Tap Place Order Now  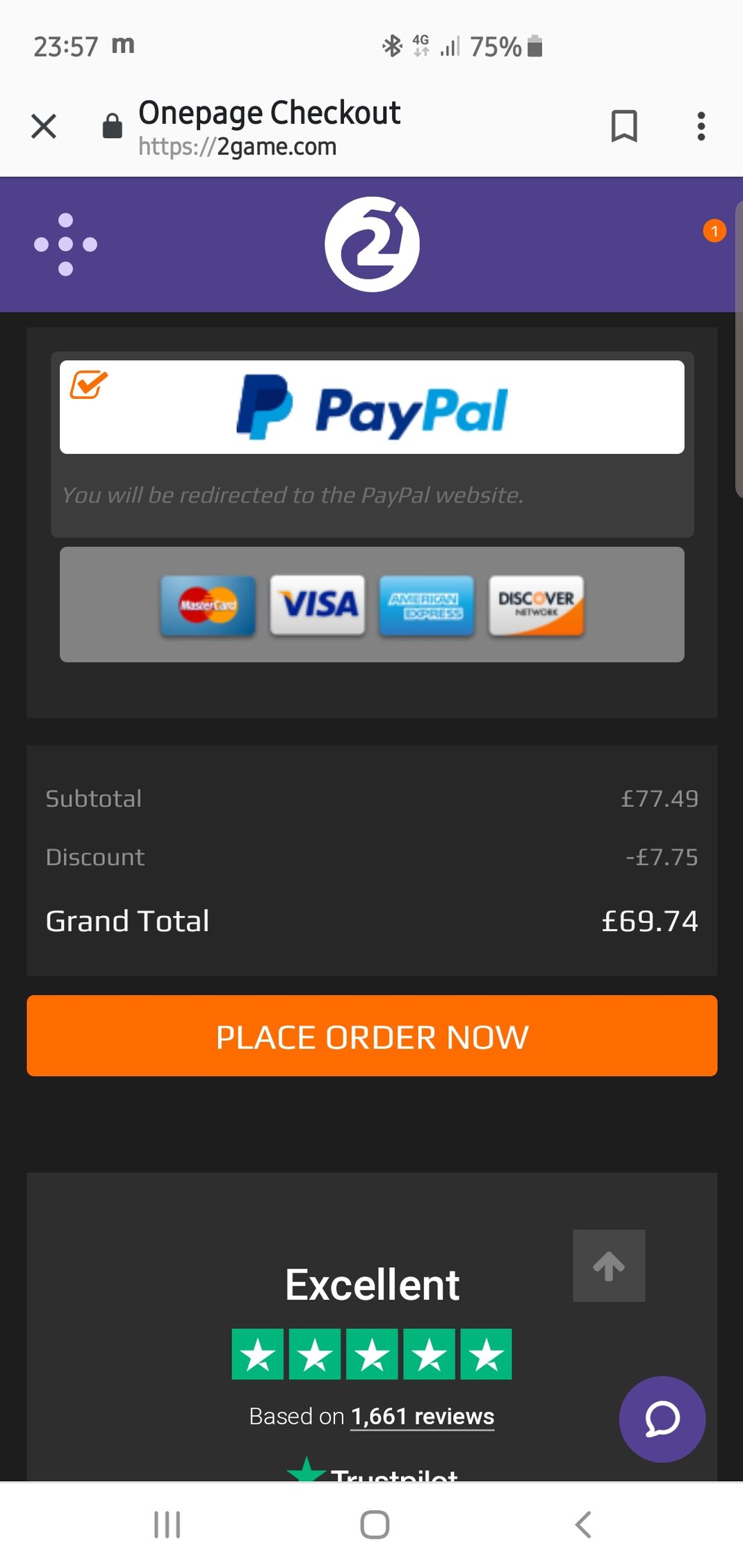point(372,1036)
